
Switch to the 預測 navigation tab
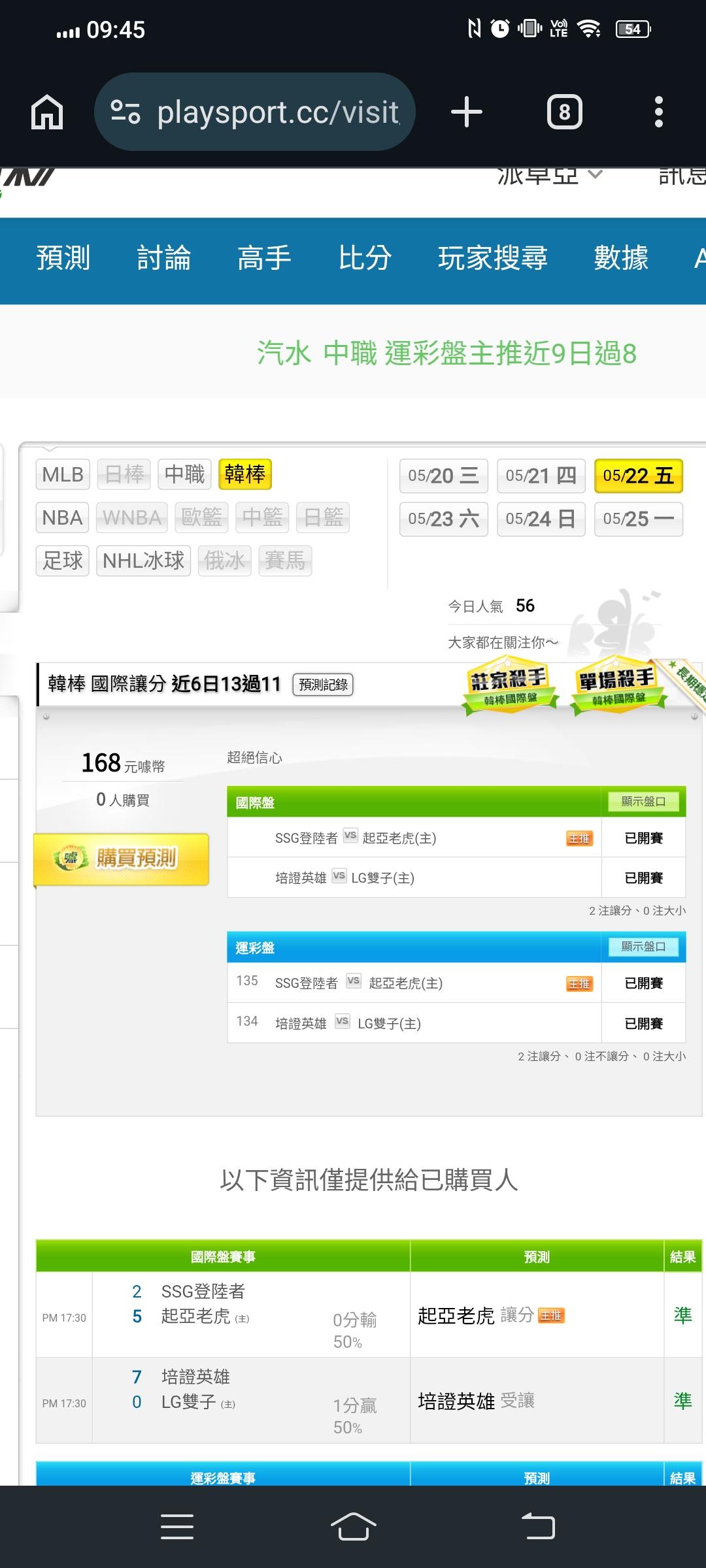click(63, 258)
